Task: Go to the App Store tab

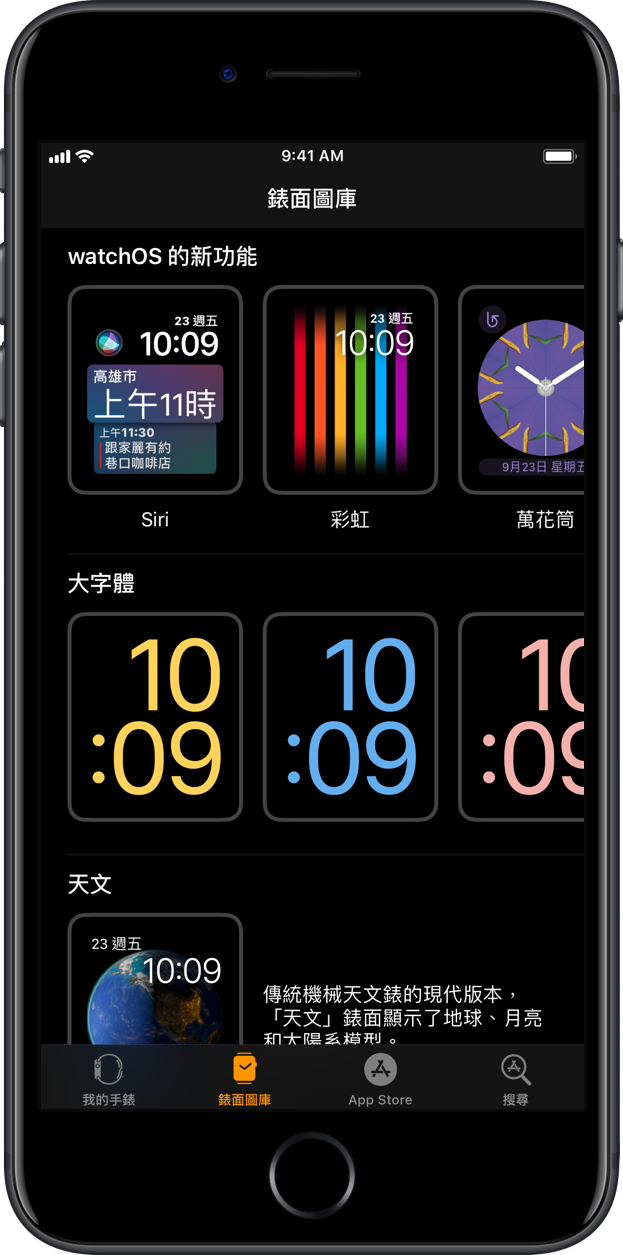Action: 380,1079
